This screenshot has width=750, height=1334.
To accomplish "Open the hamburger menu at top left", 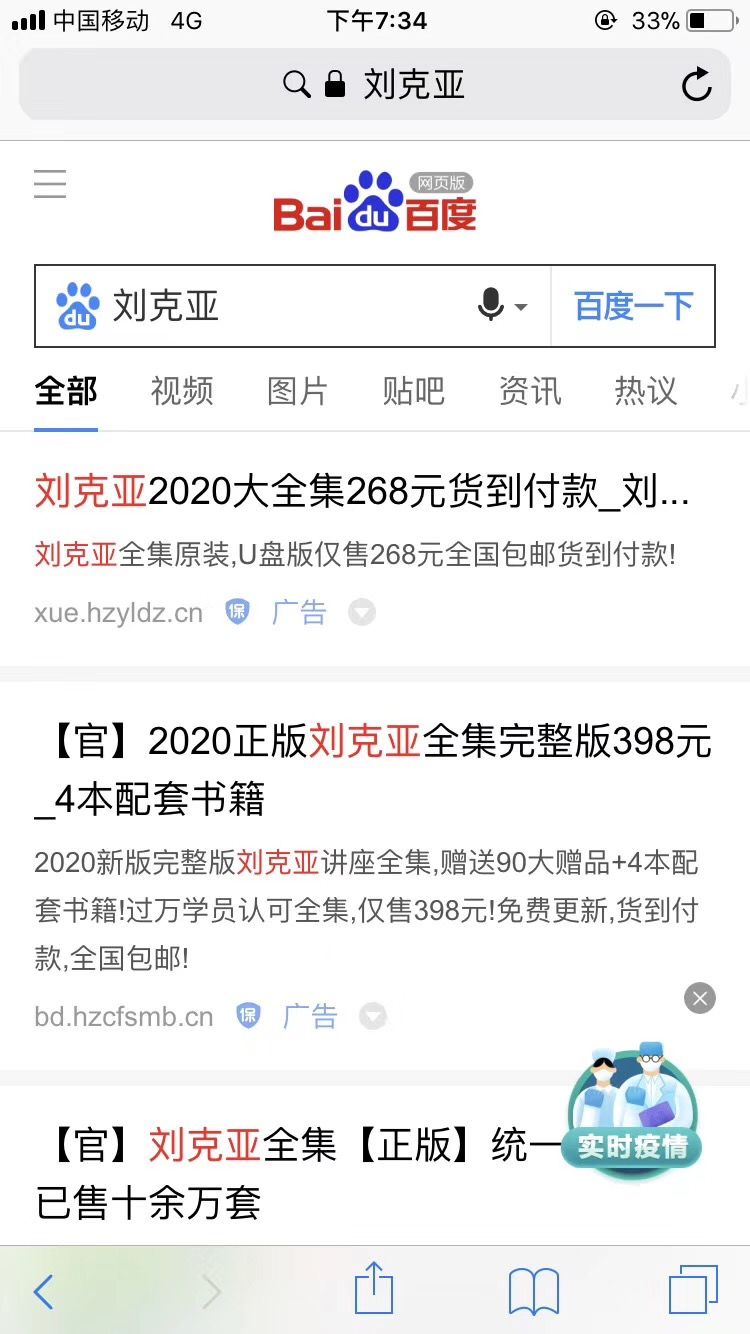I will (x=50, y=184).
